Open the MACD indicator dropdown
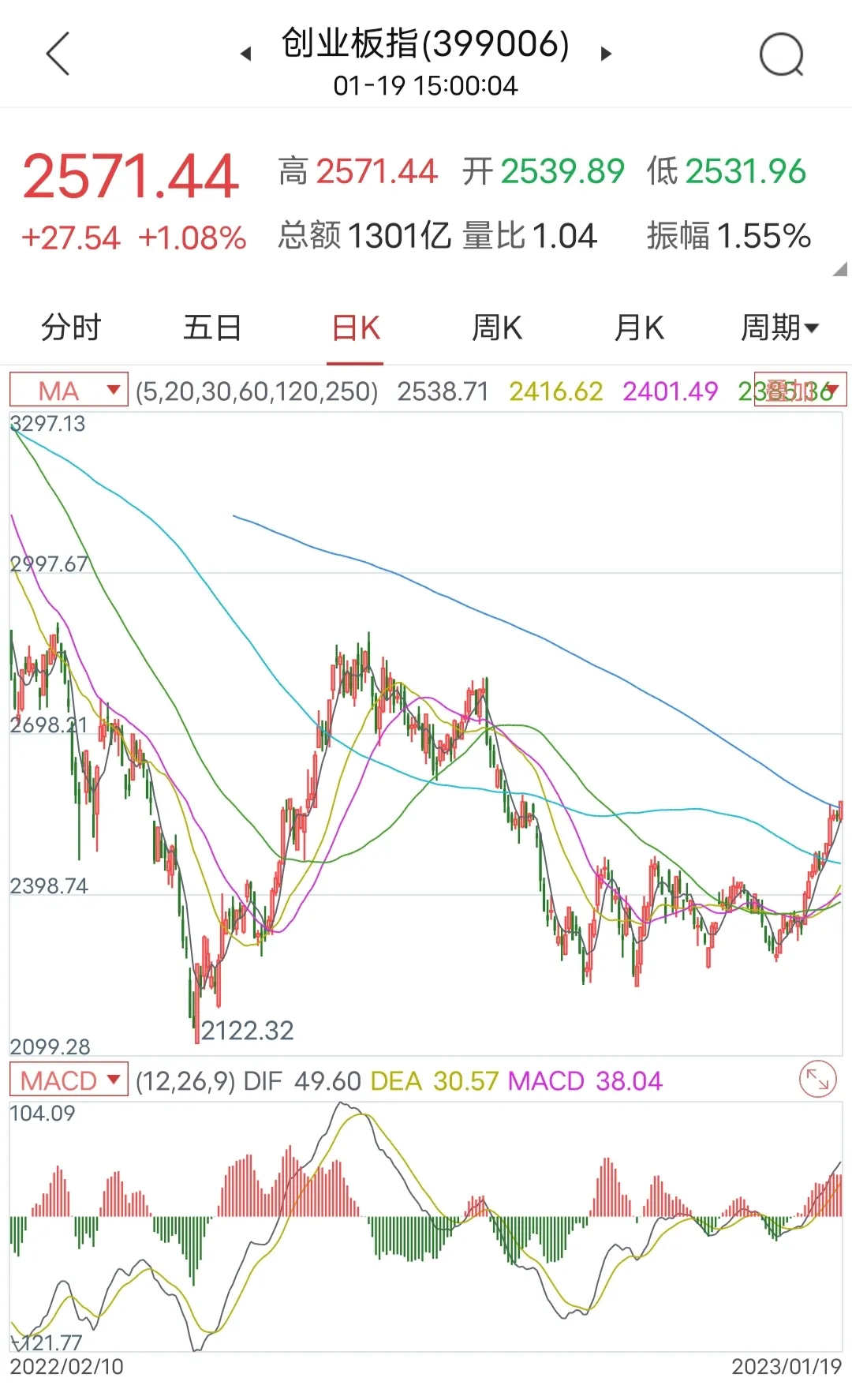The height and width of the screenshot is (1400, 852). [69, 1080]
